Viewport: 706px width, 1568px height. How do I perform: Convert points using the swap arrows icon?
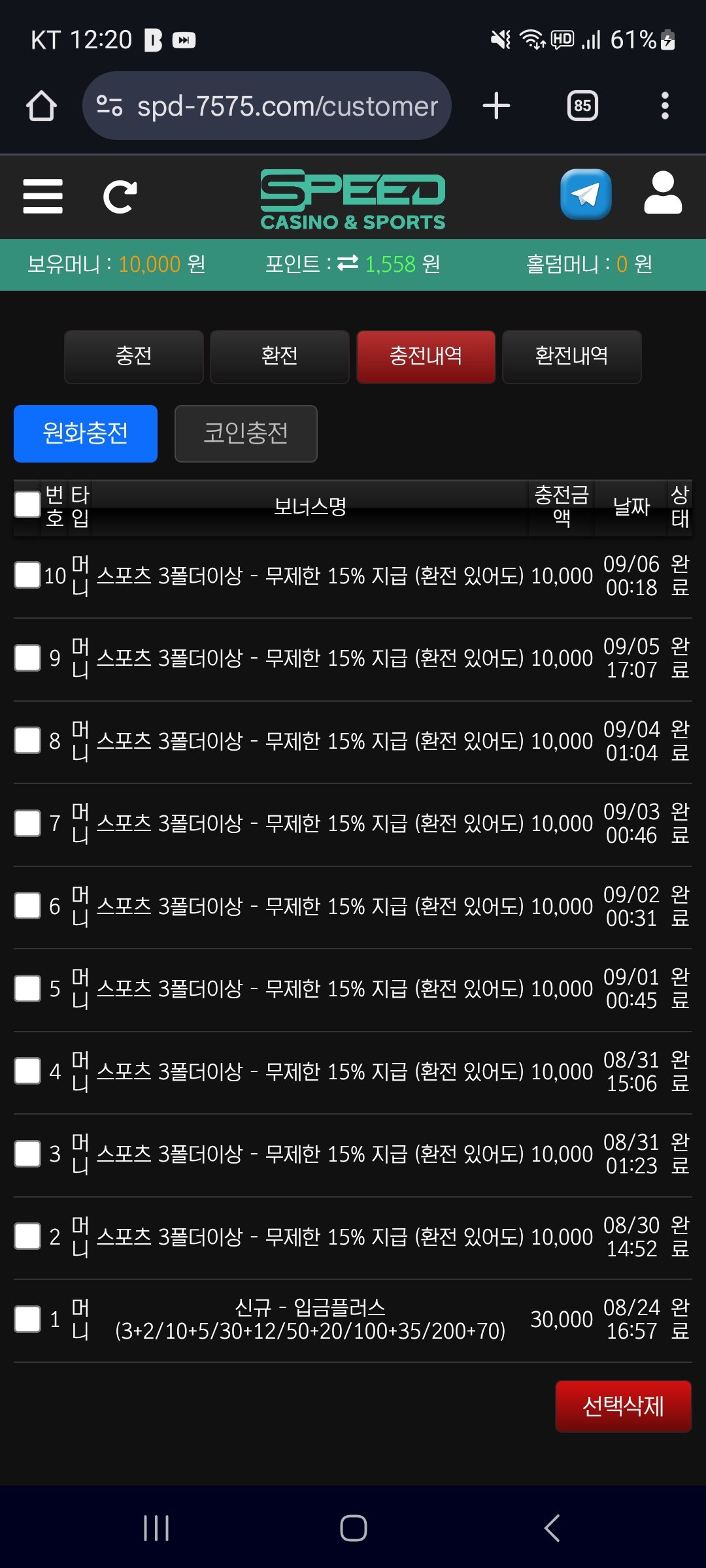[x=348, y=263]
